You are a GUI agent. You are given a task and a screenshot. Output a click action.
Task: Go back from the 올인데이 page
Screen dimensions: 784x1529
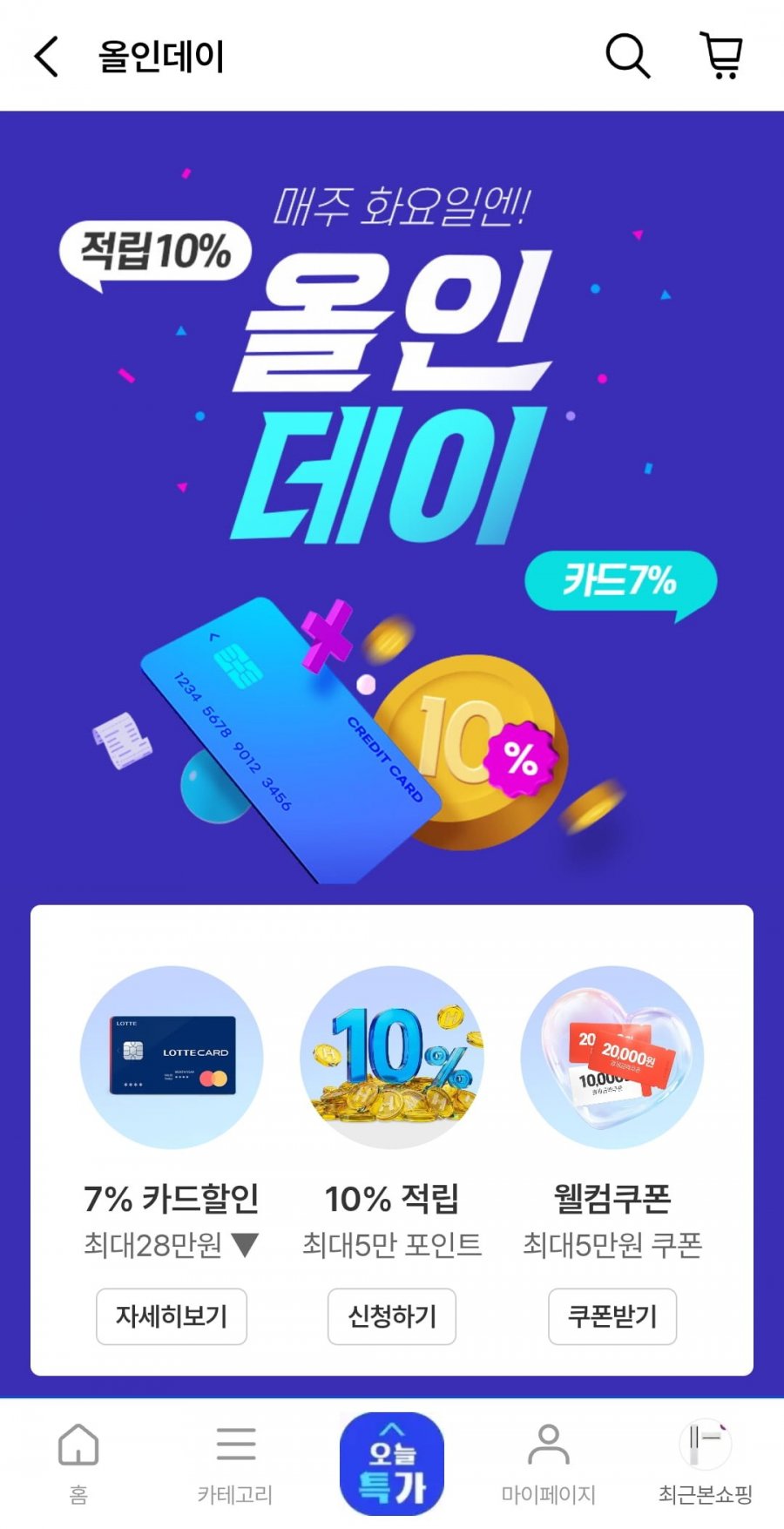46,57
